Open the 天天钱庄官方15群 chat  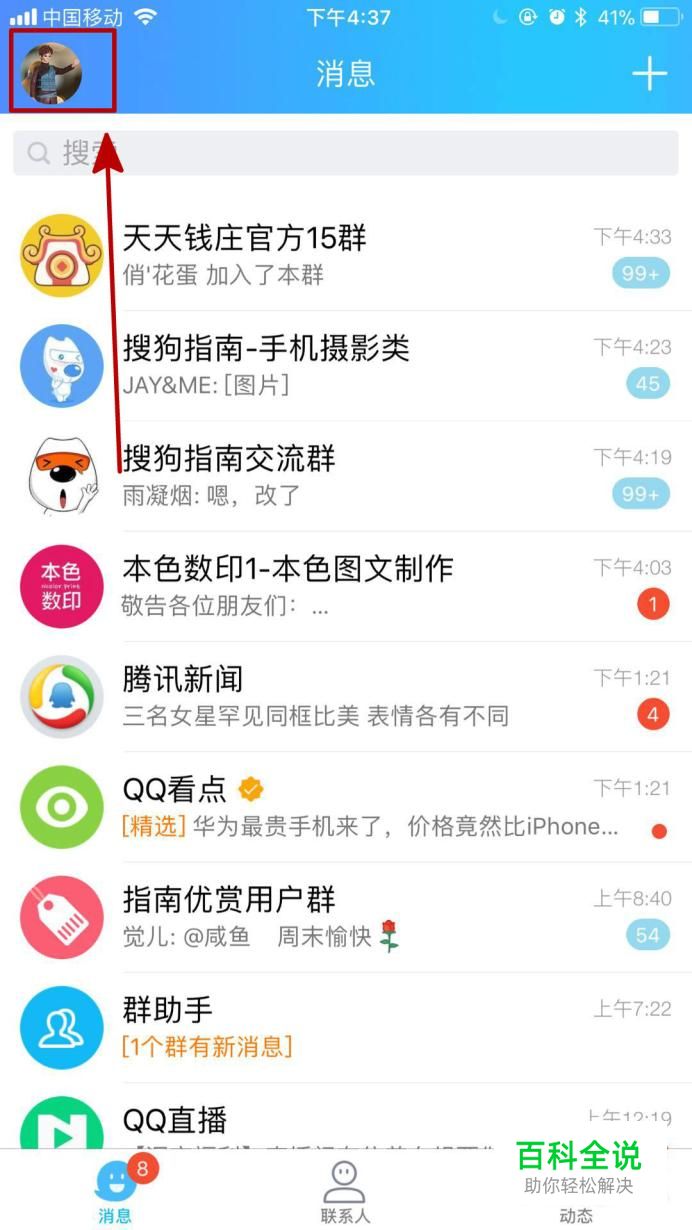click(x=346, y=255)
